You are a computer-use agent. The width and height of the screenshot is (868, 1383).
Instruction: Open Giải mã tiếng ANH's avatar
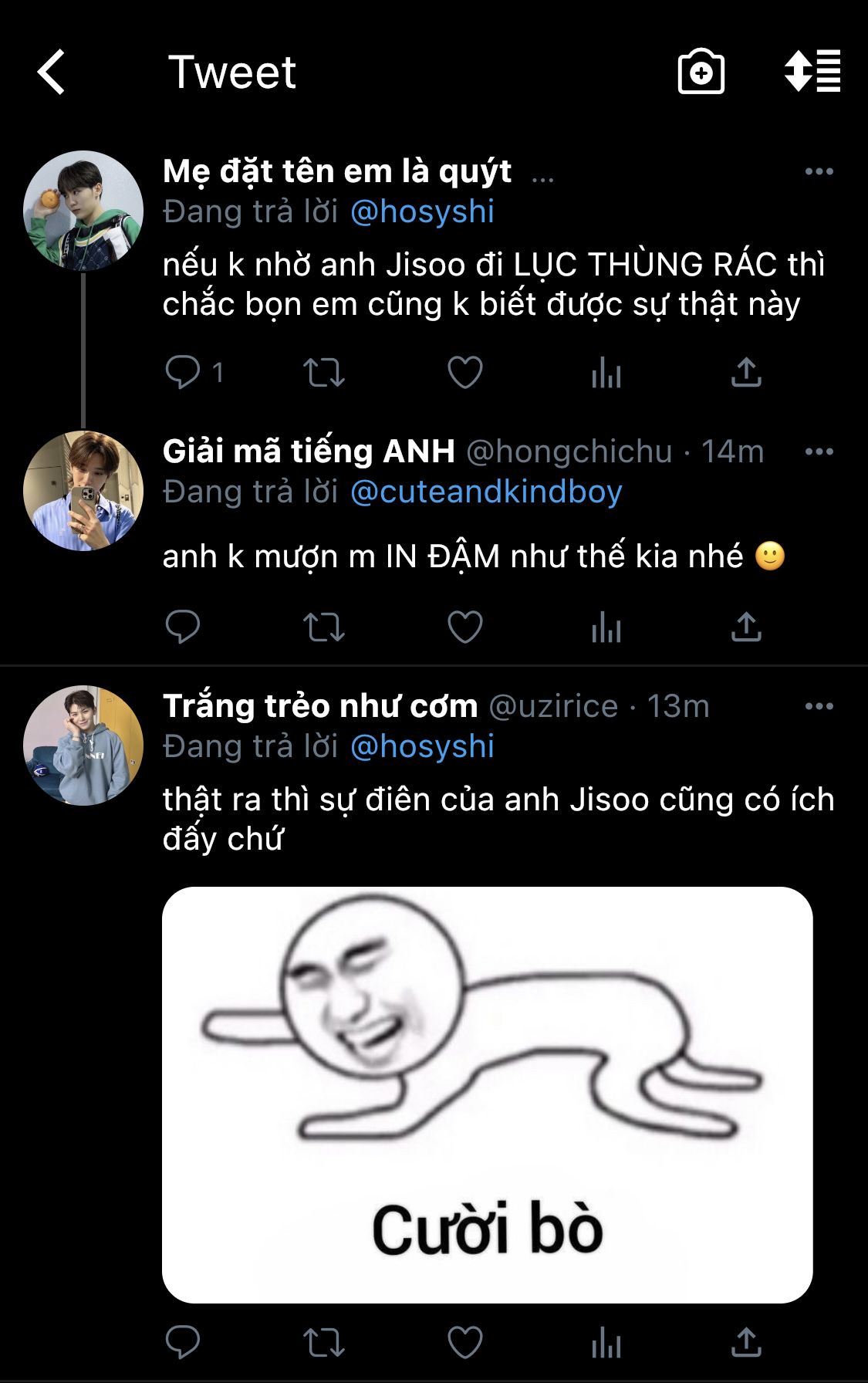pyautogui.click(x=83, y=491)
